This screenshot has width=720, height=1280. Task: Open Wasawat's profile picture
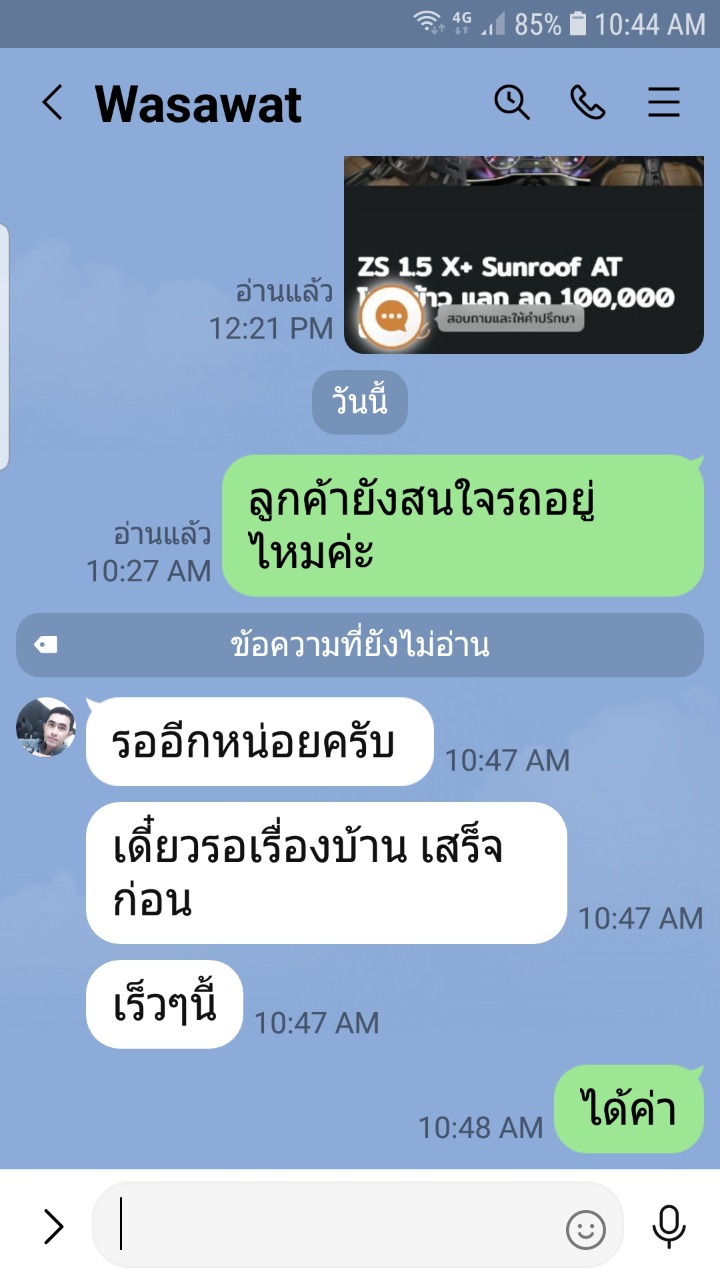46,727
